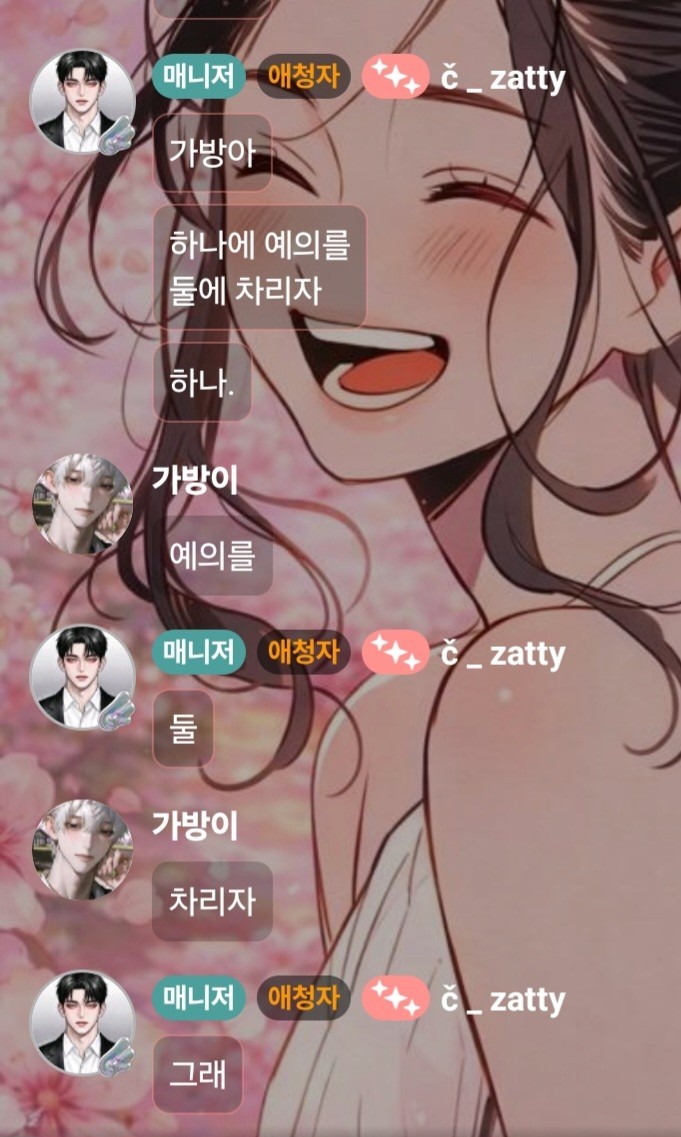The image size is (681, 1137).
Task: Open zatty's avatar beside the 가방아 message
Action: point(82,102)
